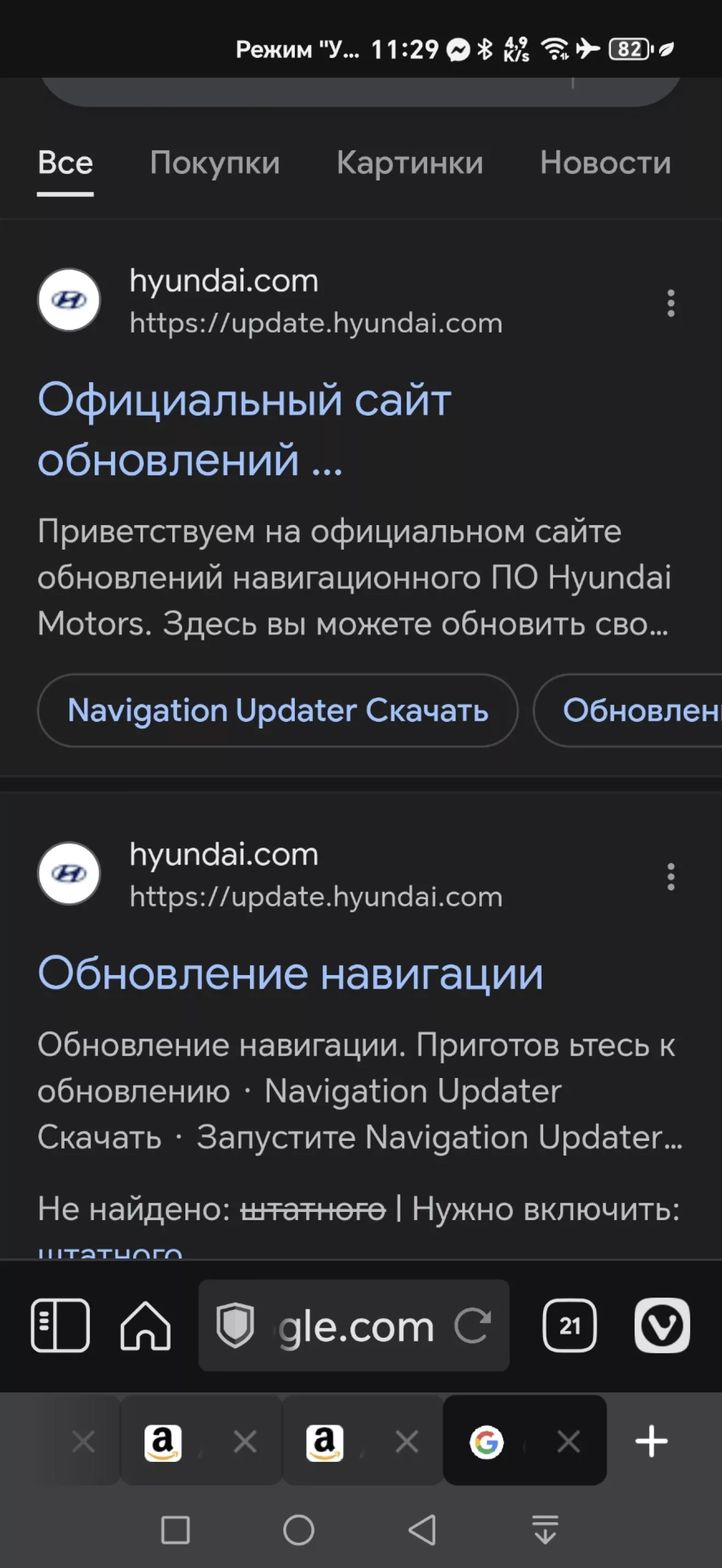Viewport: 722px width, 1568px height.
Task: Open the tab switcher showing 21 tabs
Action: pos(569,1325)
